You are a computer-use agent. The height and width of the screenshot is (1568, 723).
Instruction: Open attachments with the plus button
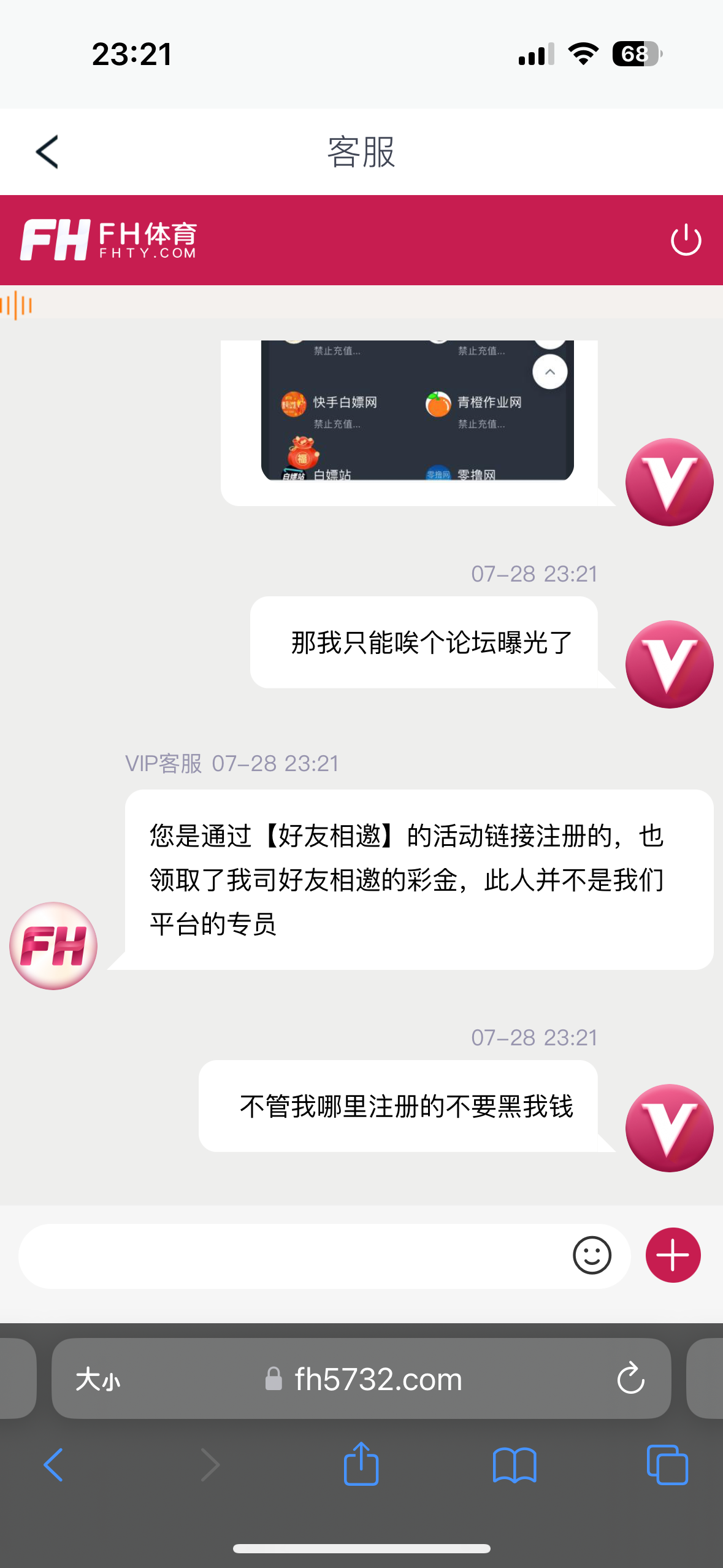pos(673,1255)
